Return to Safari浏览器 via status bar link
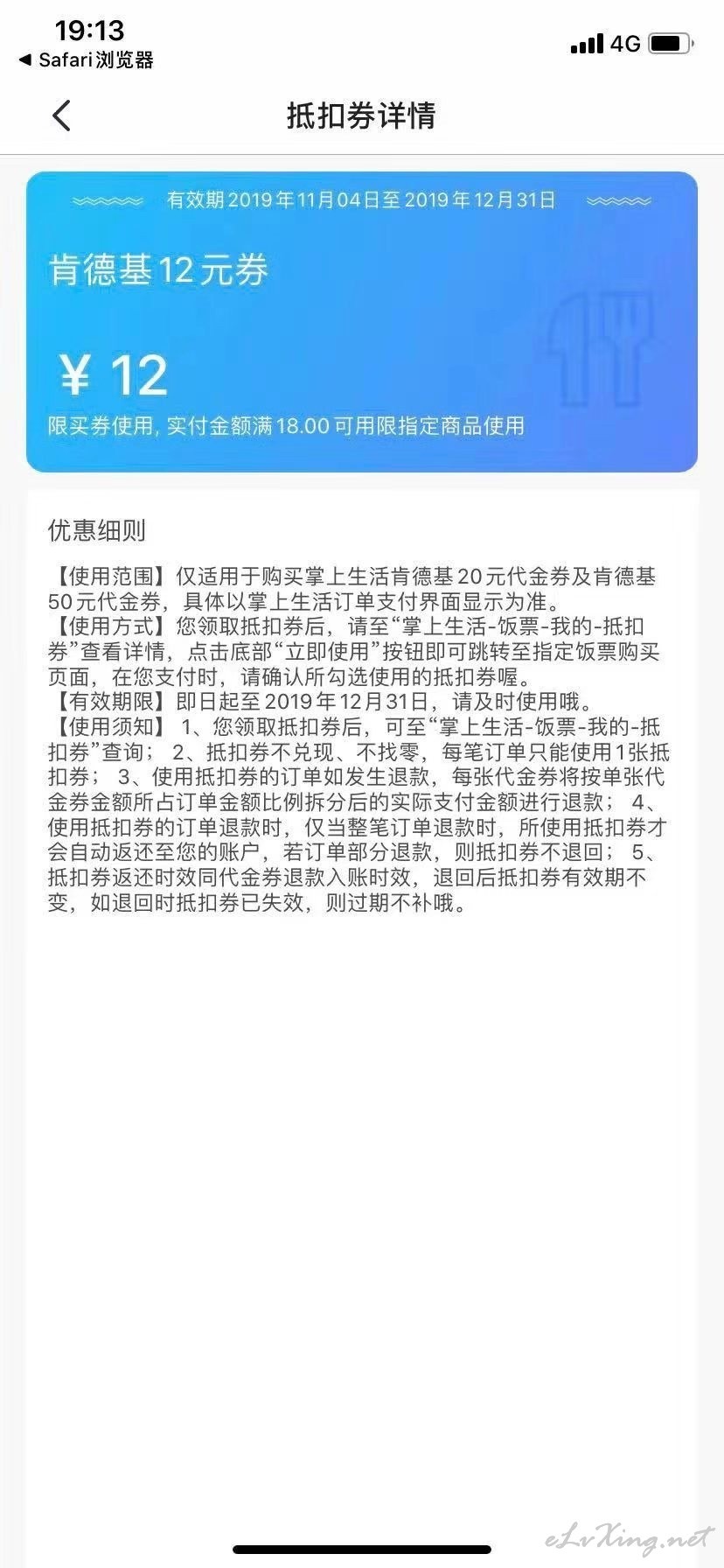The width and height of the screenshot is (724, 1568). pos(86,60)
